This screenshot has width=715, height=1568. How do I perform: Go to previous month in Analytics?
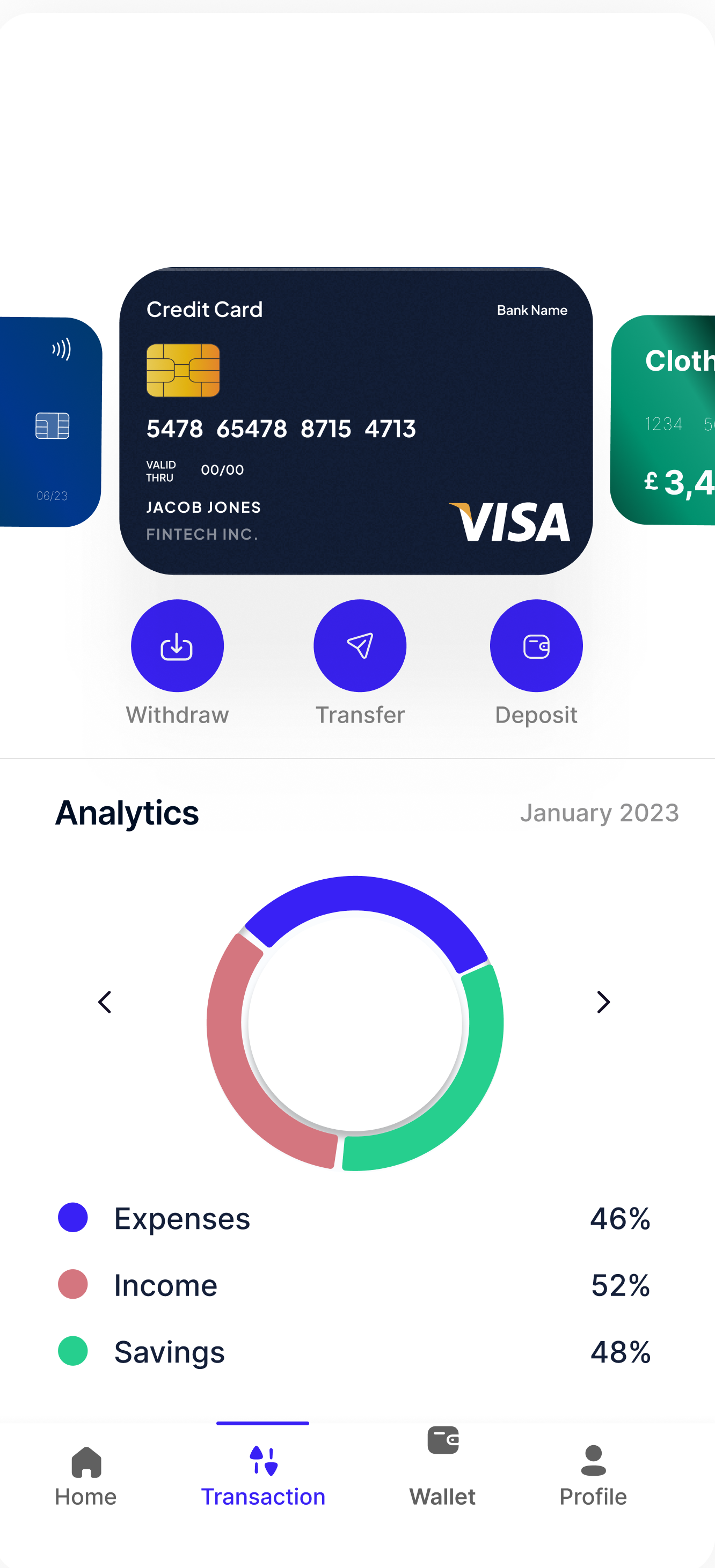[105, 1002]
